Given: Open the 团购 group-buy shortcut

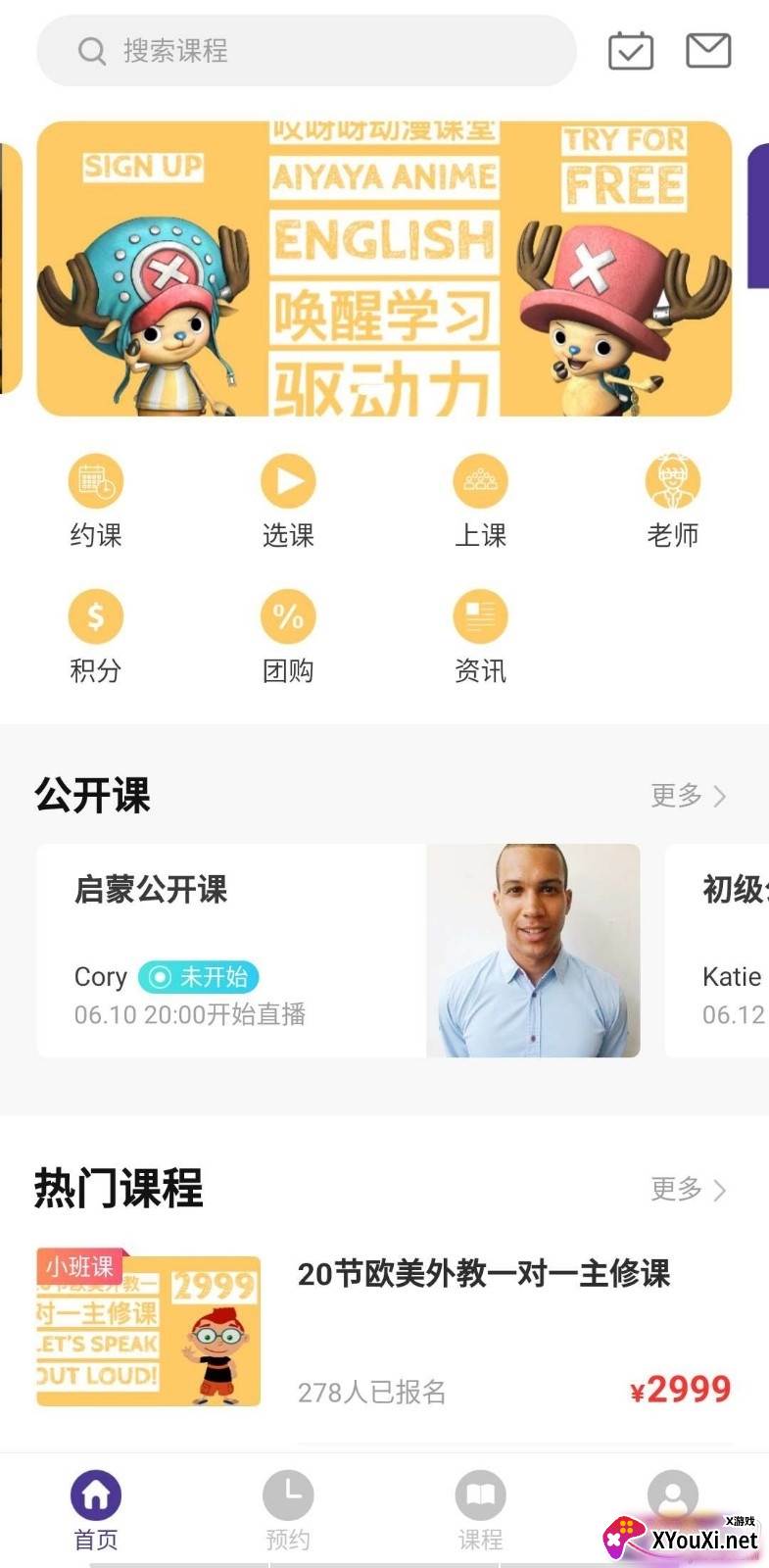Looking at the screenshot, I should 288,637.
